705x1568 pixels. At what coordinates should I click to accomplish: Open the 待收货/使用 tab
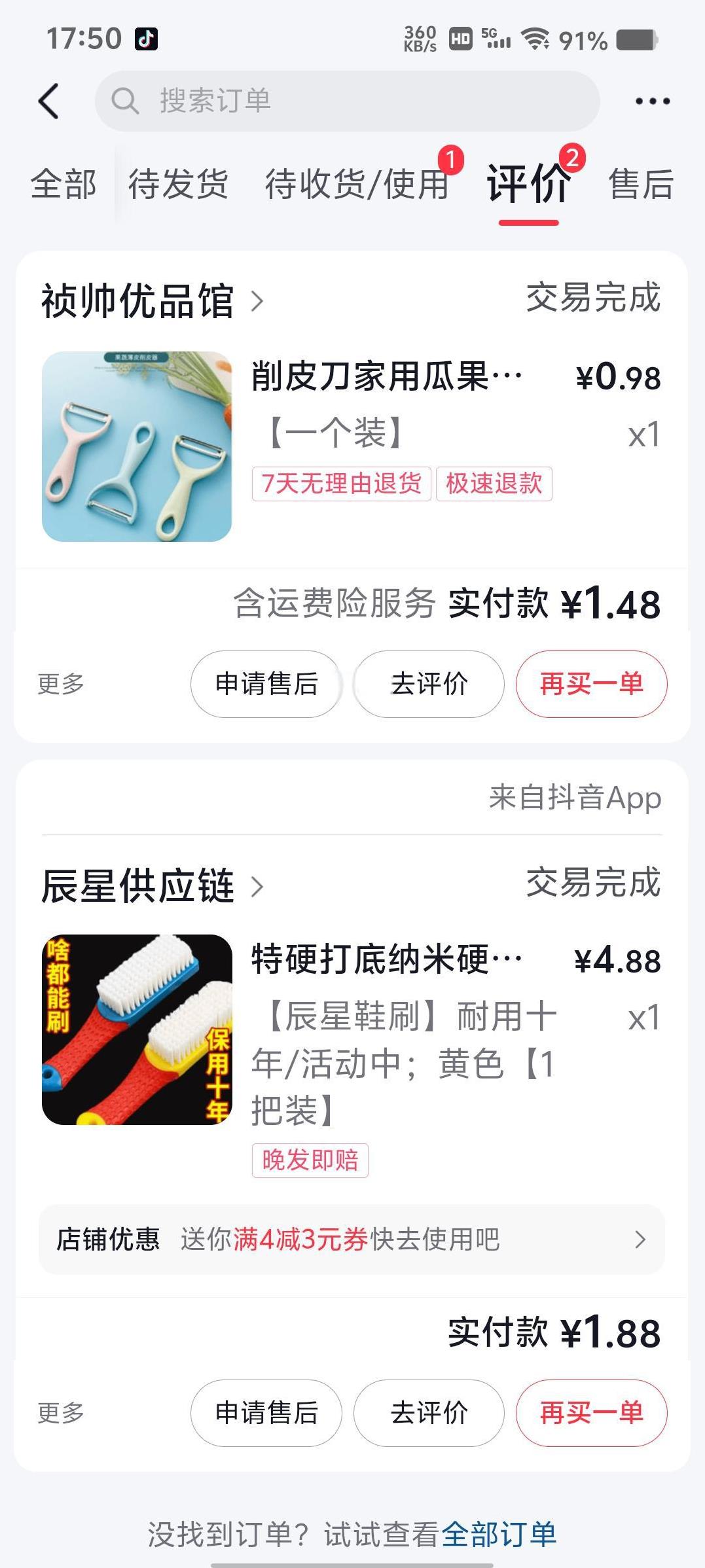click(357, 184)
